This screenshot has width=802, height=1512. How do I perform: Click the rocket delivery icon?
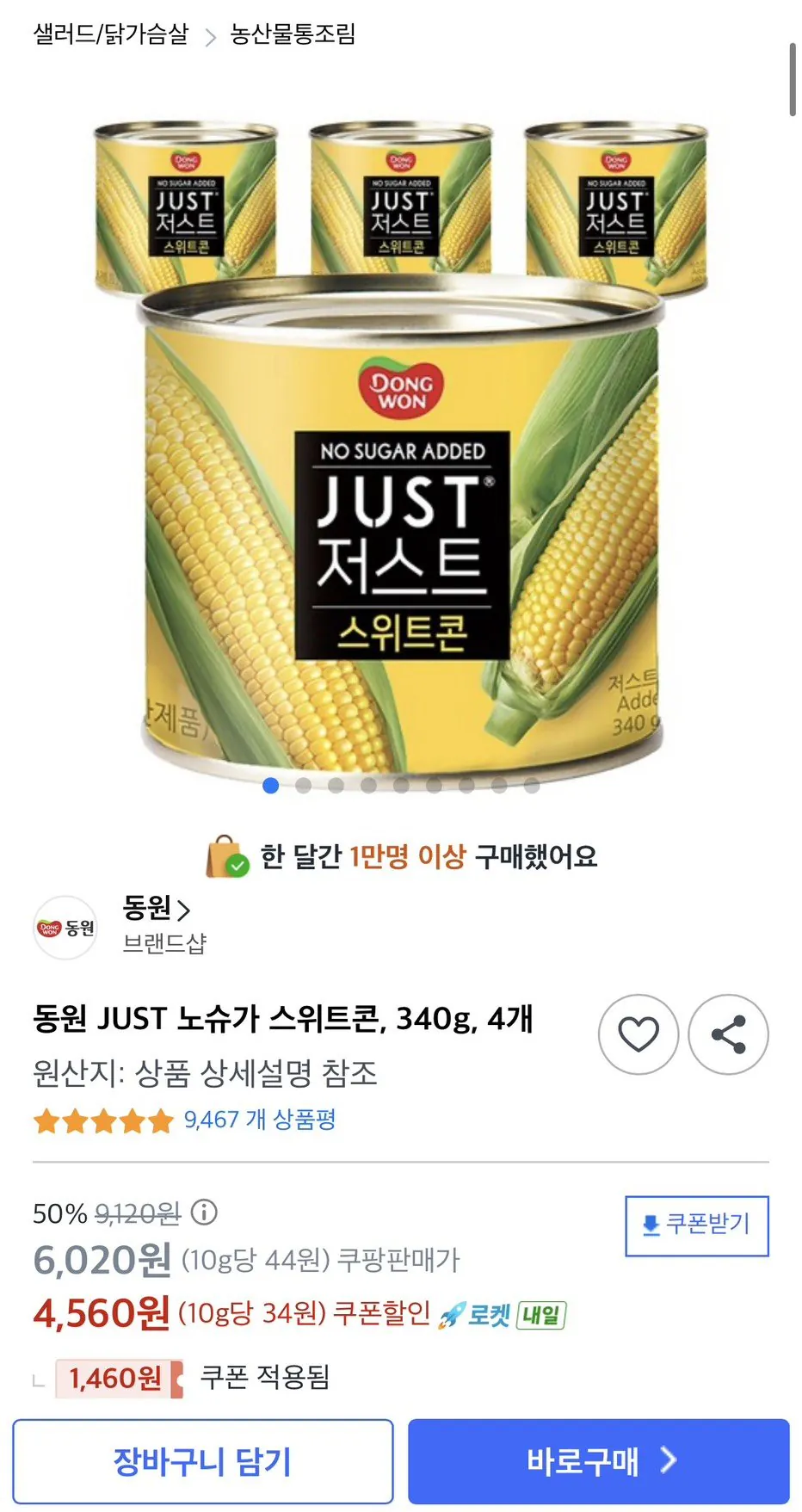(451, 1311)
